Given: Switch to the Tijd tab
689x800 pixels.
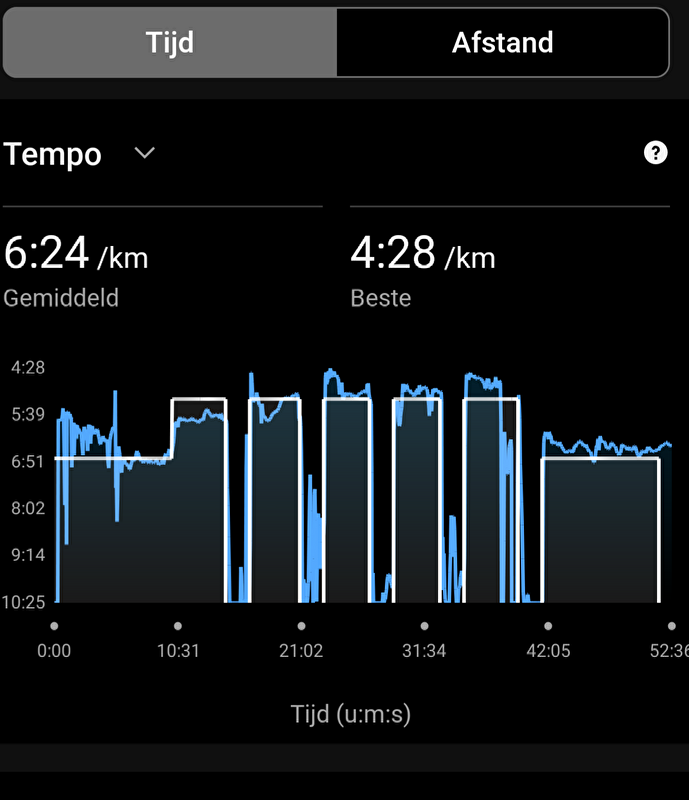Looking at the screenshot, I should 169,43.
